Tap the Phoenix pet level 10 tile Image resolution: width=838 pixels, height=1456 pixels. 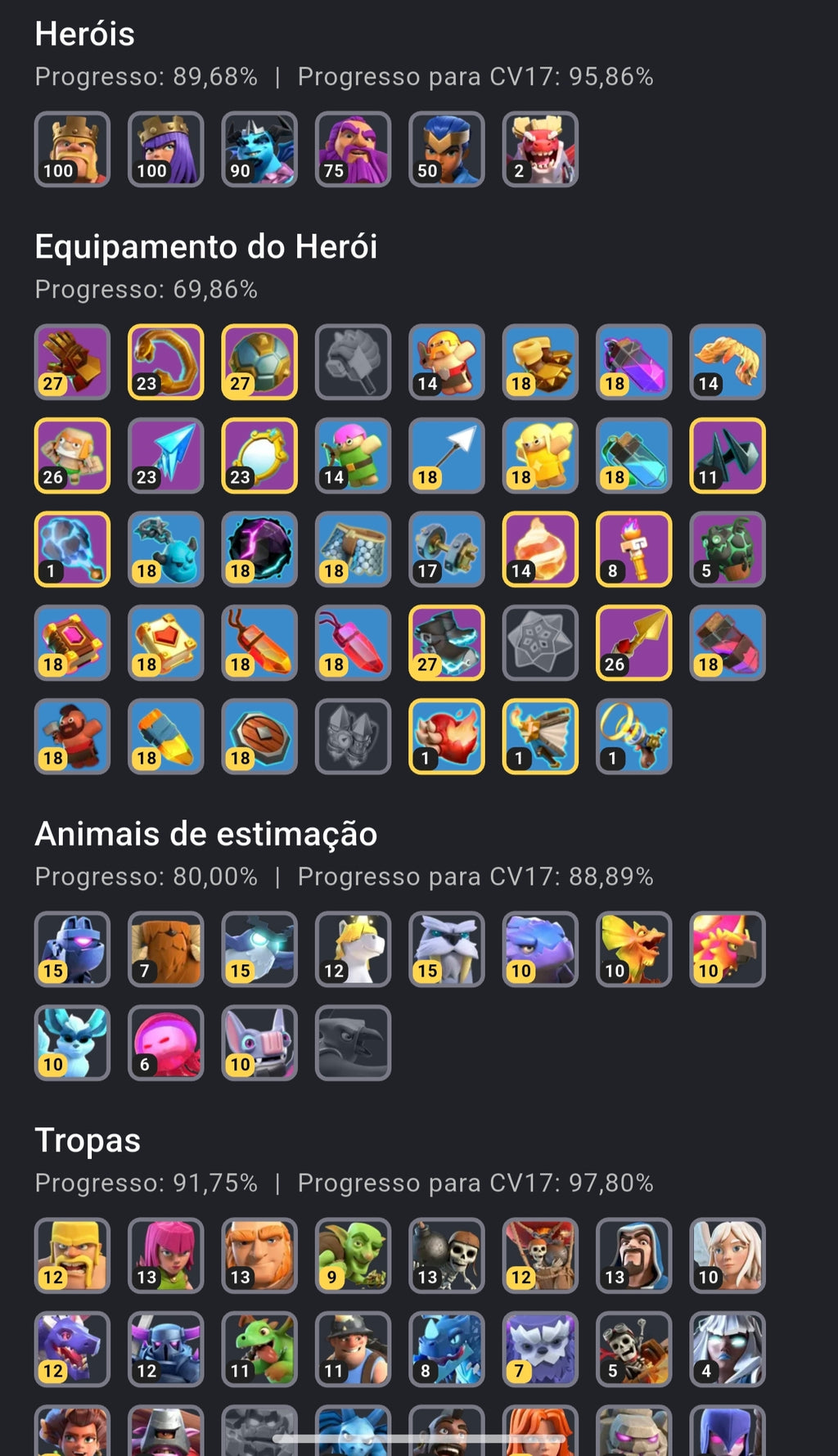[x=728, y=949]
